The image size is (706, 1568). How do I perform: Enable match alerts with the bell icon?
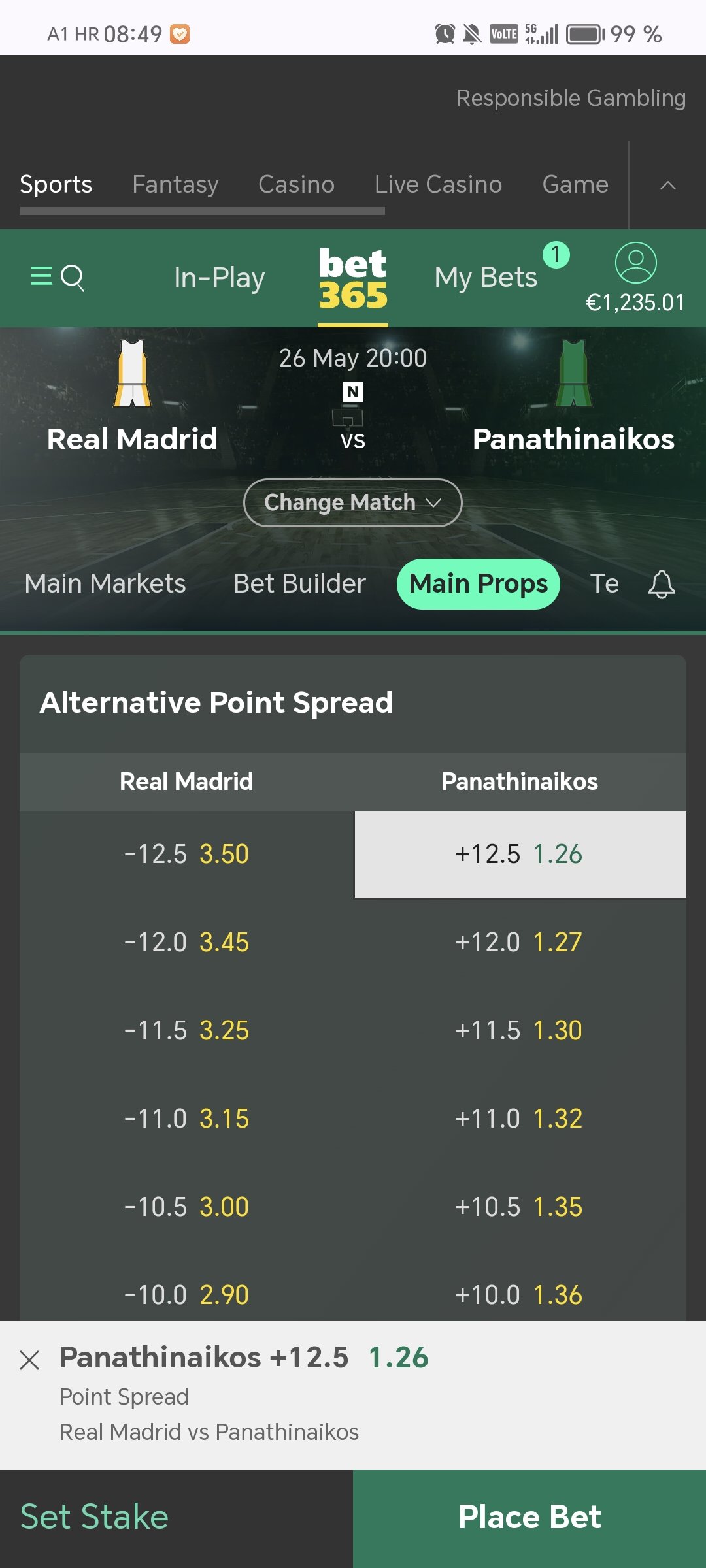[662, 583]
